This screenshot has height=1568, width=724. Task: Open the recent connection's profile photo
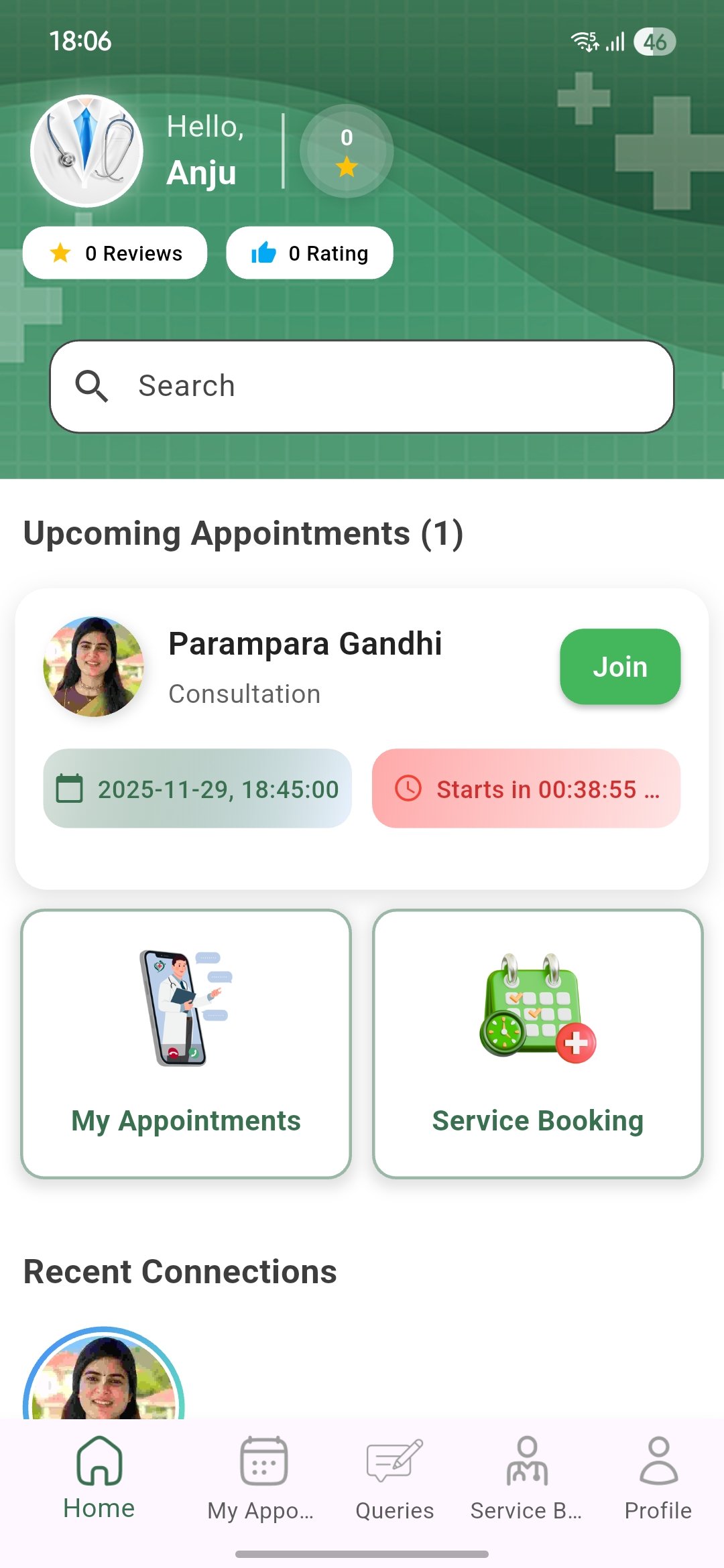pos(103,1377)
